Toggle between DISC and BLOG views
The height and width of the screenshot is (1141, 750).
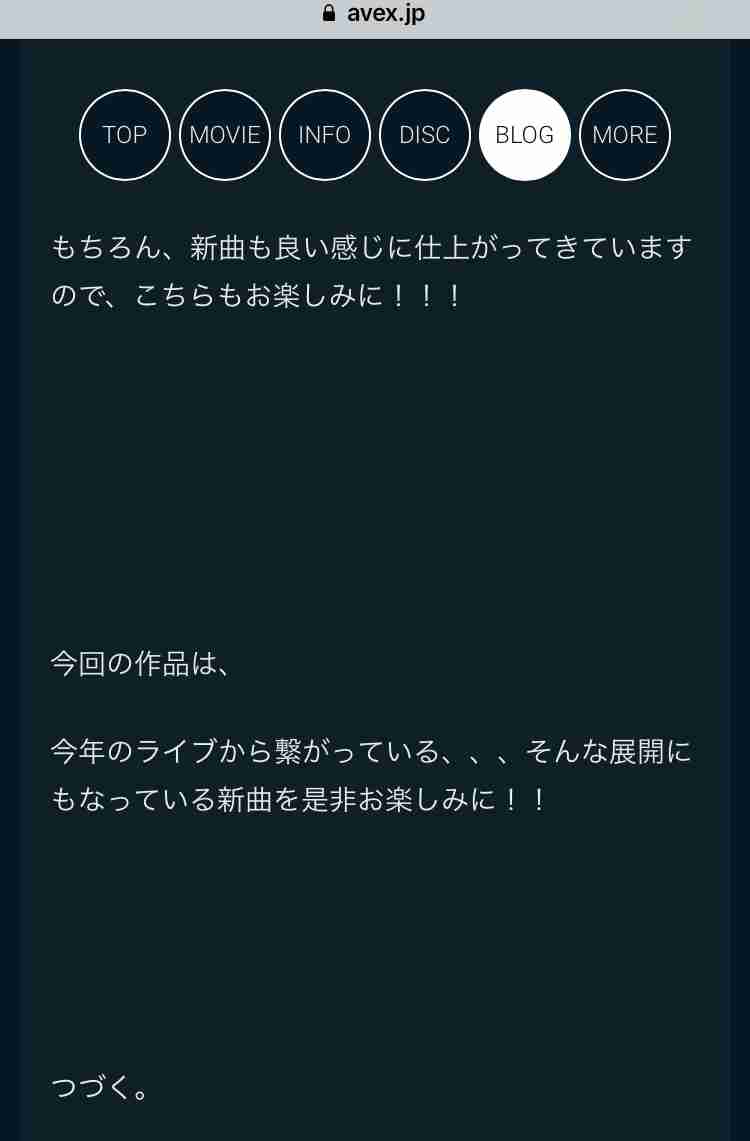coord(424,134)
